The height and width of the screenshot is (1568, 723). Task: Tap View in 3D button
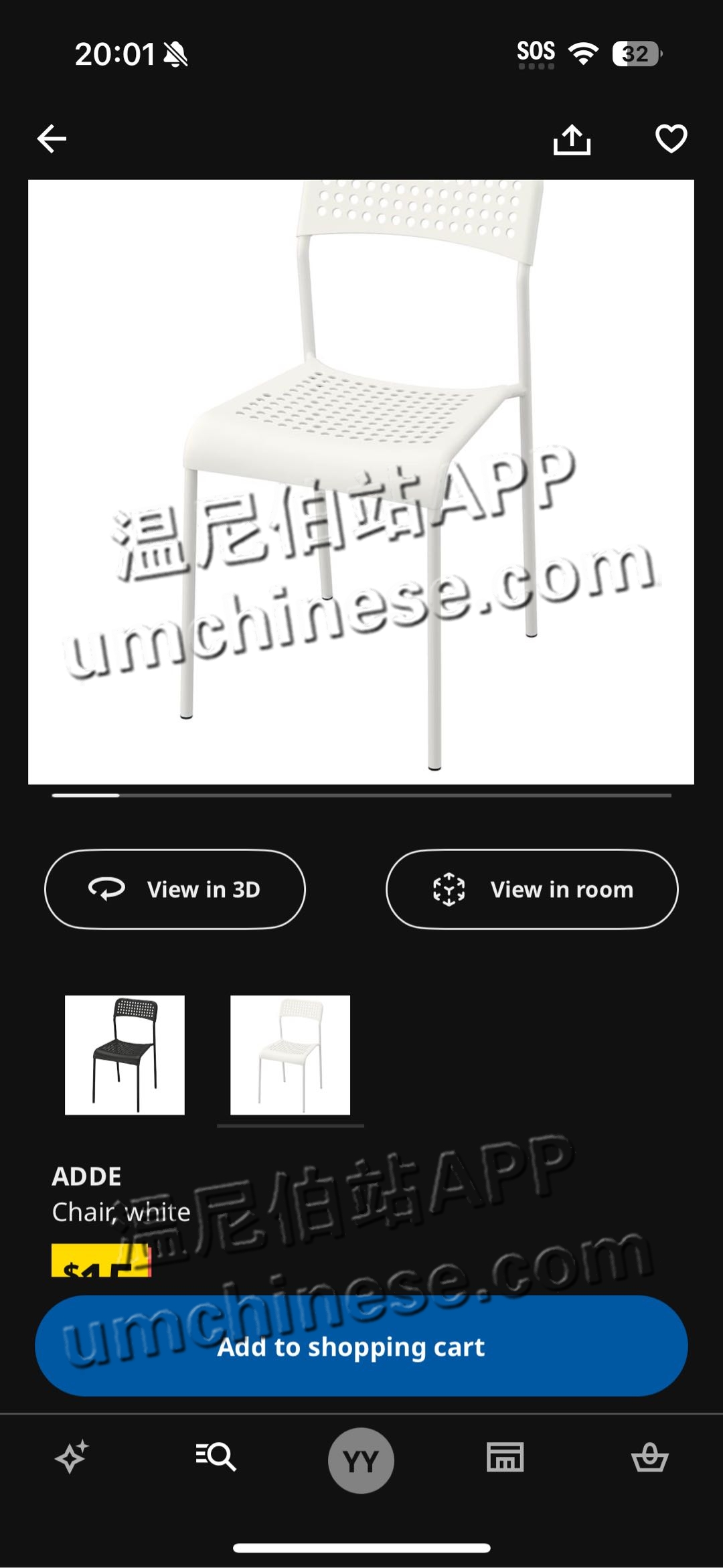[175, 889]
